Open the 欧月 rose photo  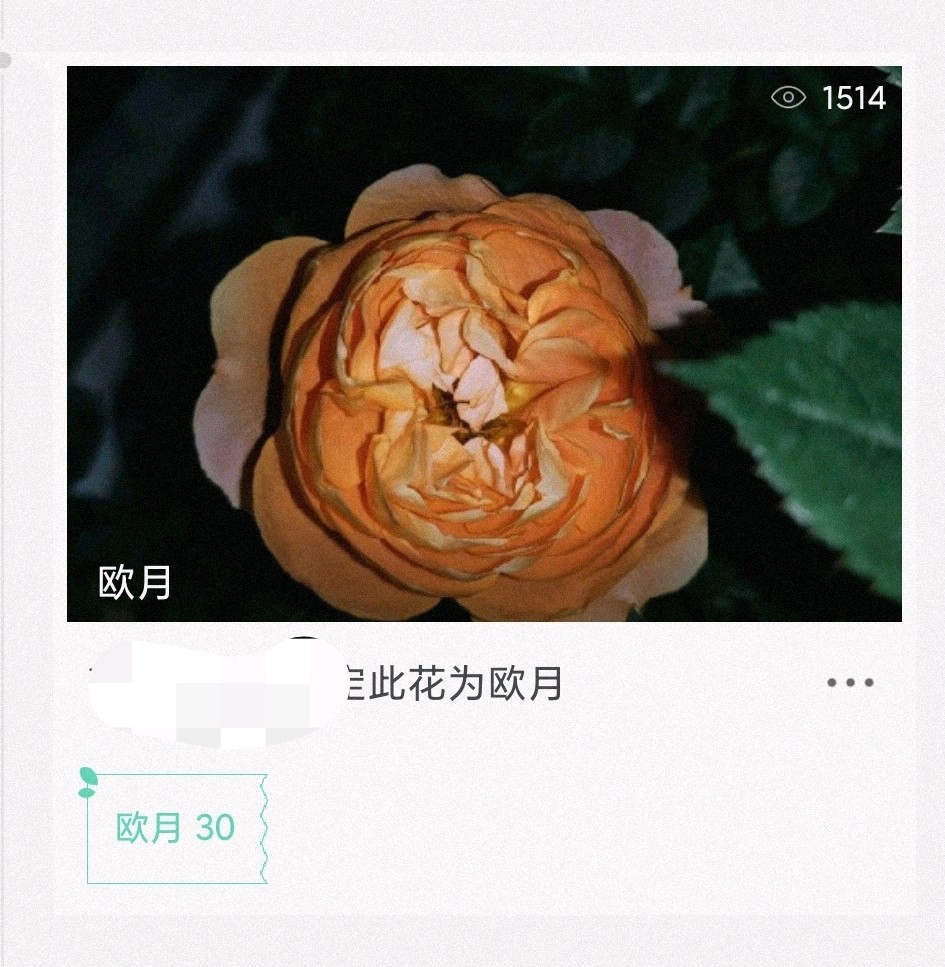tap(484, 343)
